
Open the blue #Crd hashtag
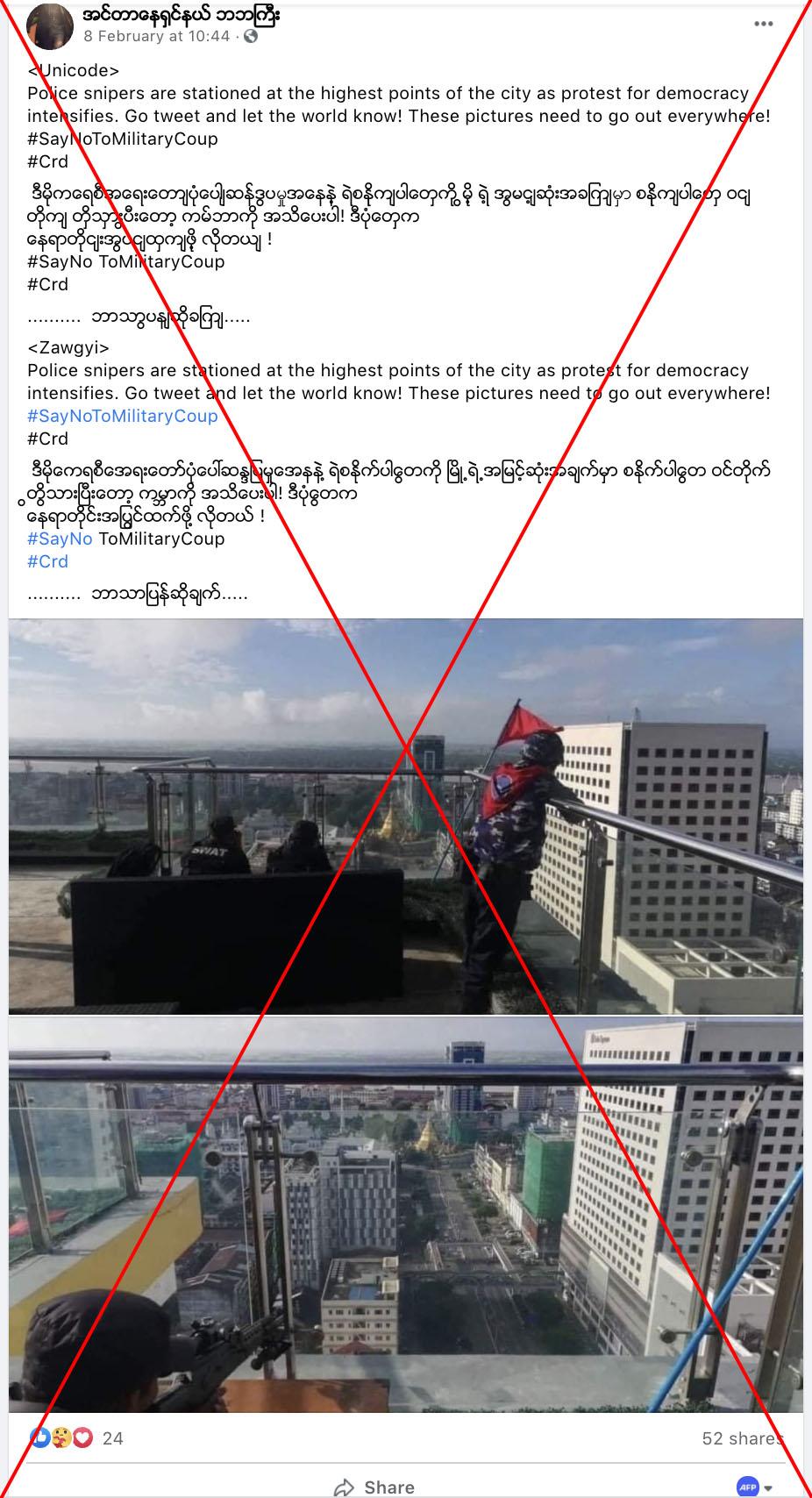47,561
